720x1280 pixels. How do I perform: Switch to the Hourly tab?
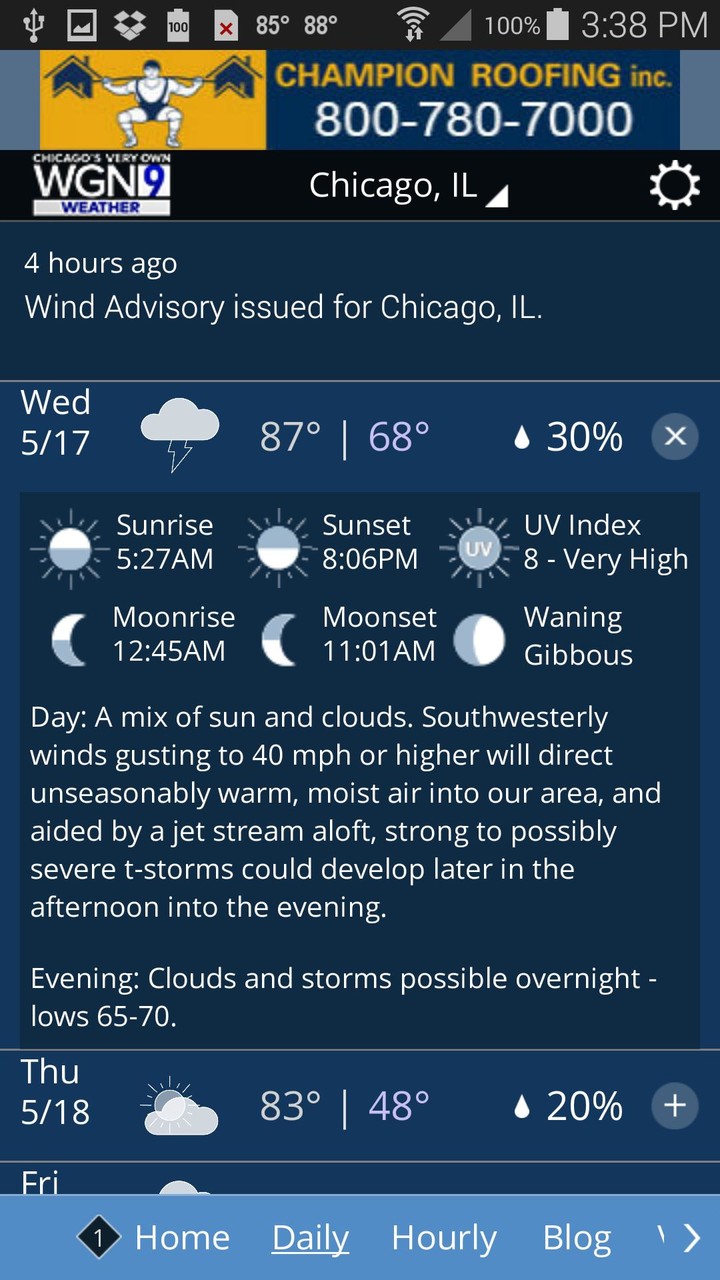pyautogui.click(x=443, y=1237)
